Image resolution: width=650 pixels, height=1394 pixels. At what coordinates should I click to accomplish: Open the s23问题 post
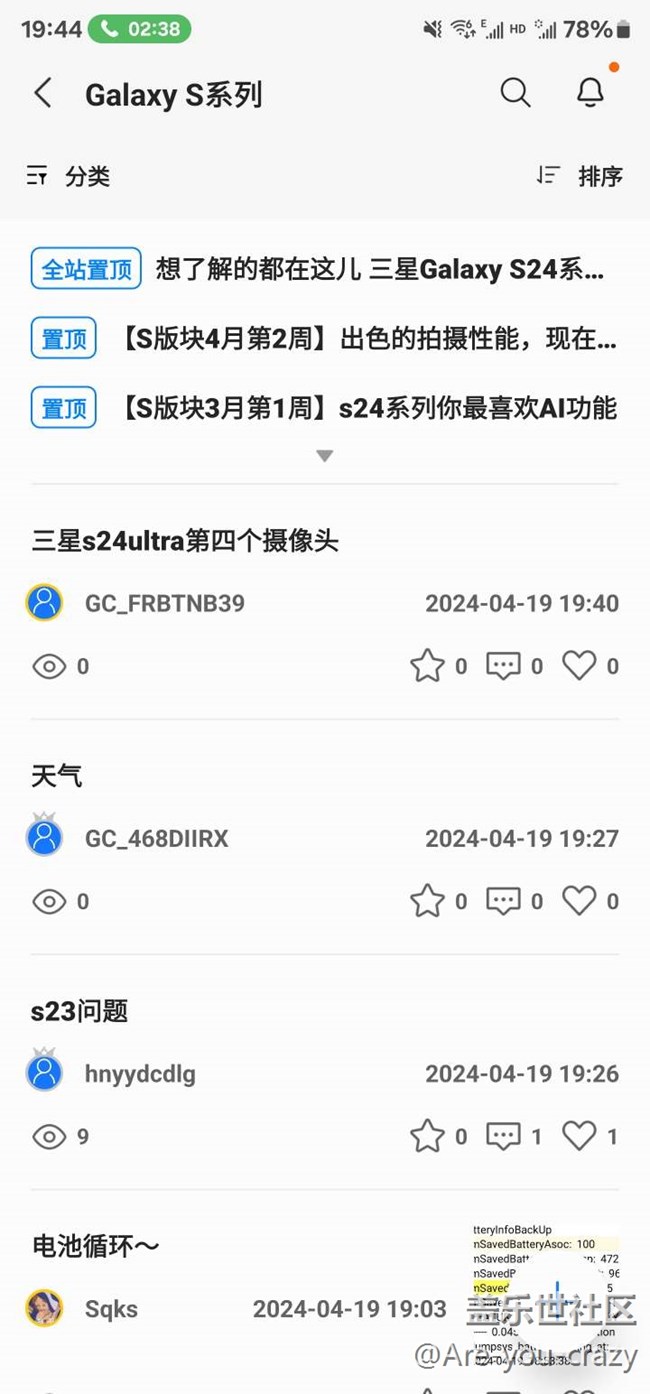[80, 1011]
